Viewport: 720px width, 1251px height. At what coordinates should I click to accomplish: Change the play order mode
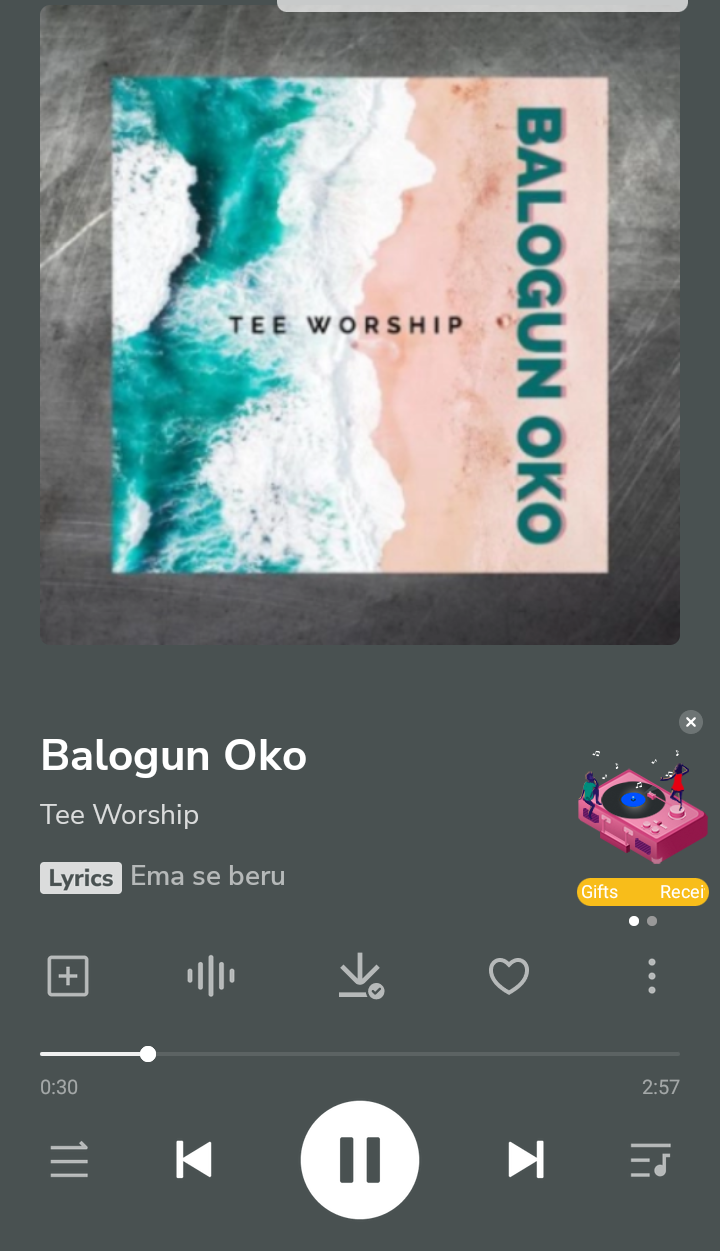69,1160
